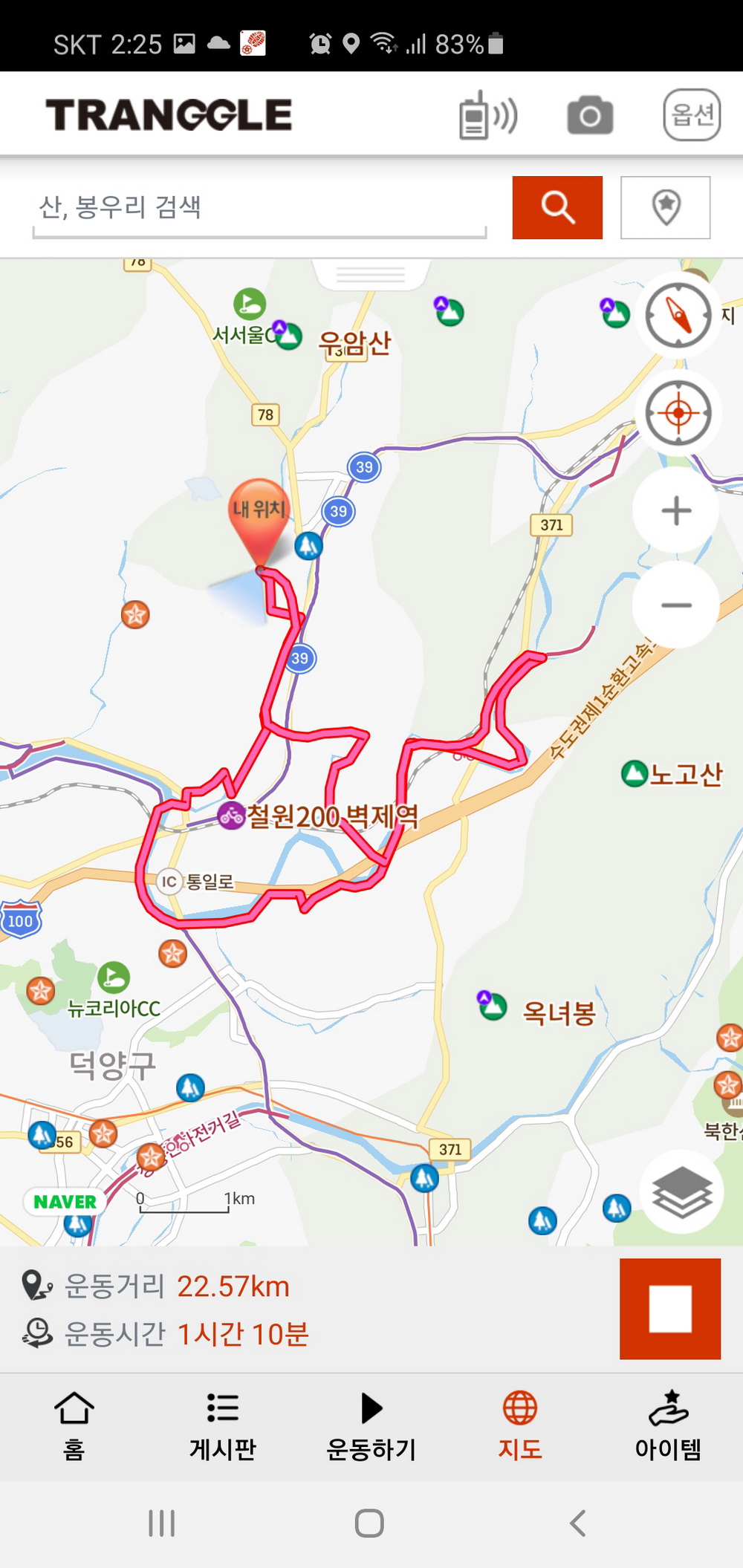The height and width of the screenshot is (1568, 743).
Task: Open the saved places pin button
Action: coord(666,207)
